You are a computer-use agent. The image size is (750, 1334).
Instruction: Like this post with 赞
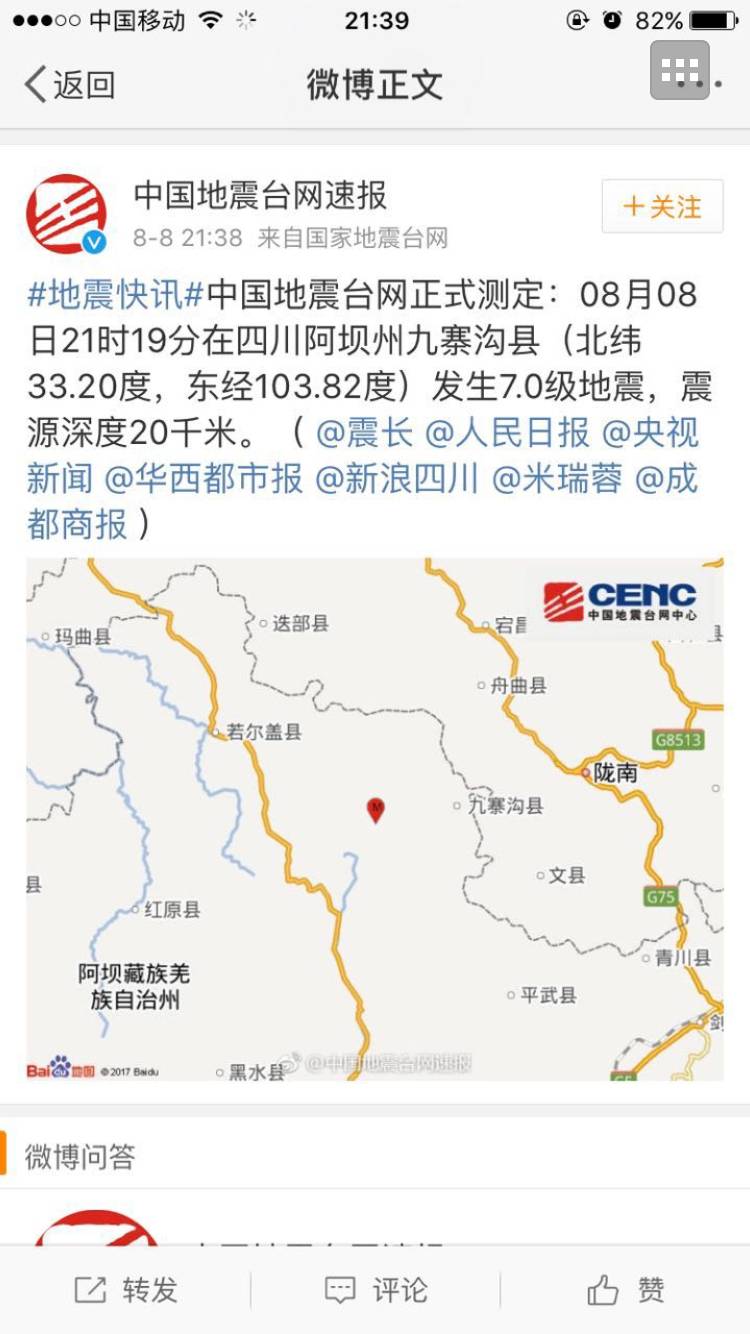tap(626, 1290)
